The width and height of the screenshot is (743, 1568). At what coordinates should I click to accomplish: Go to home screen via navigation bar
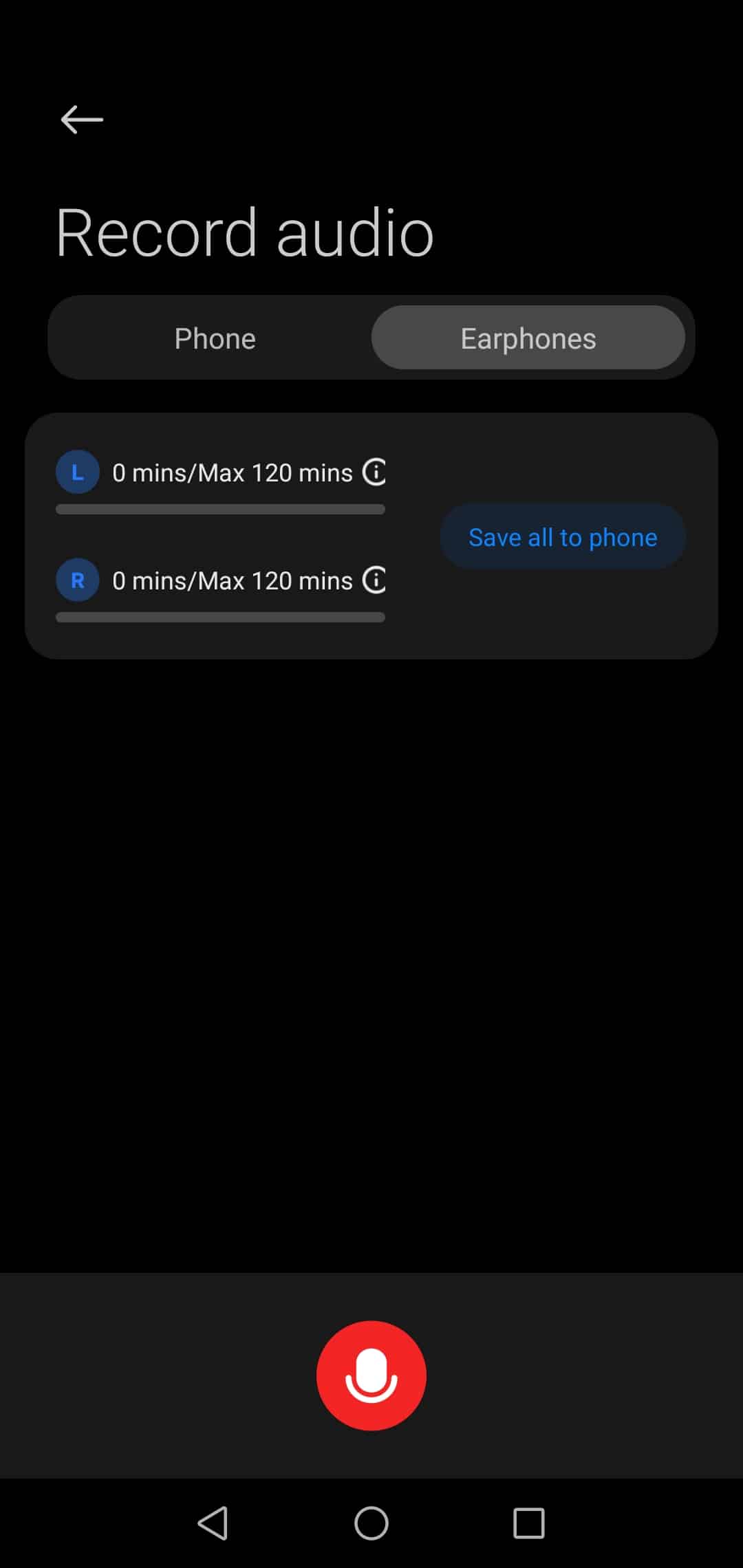click(371, 1523)
